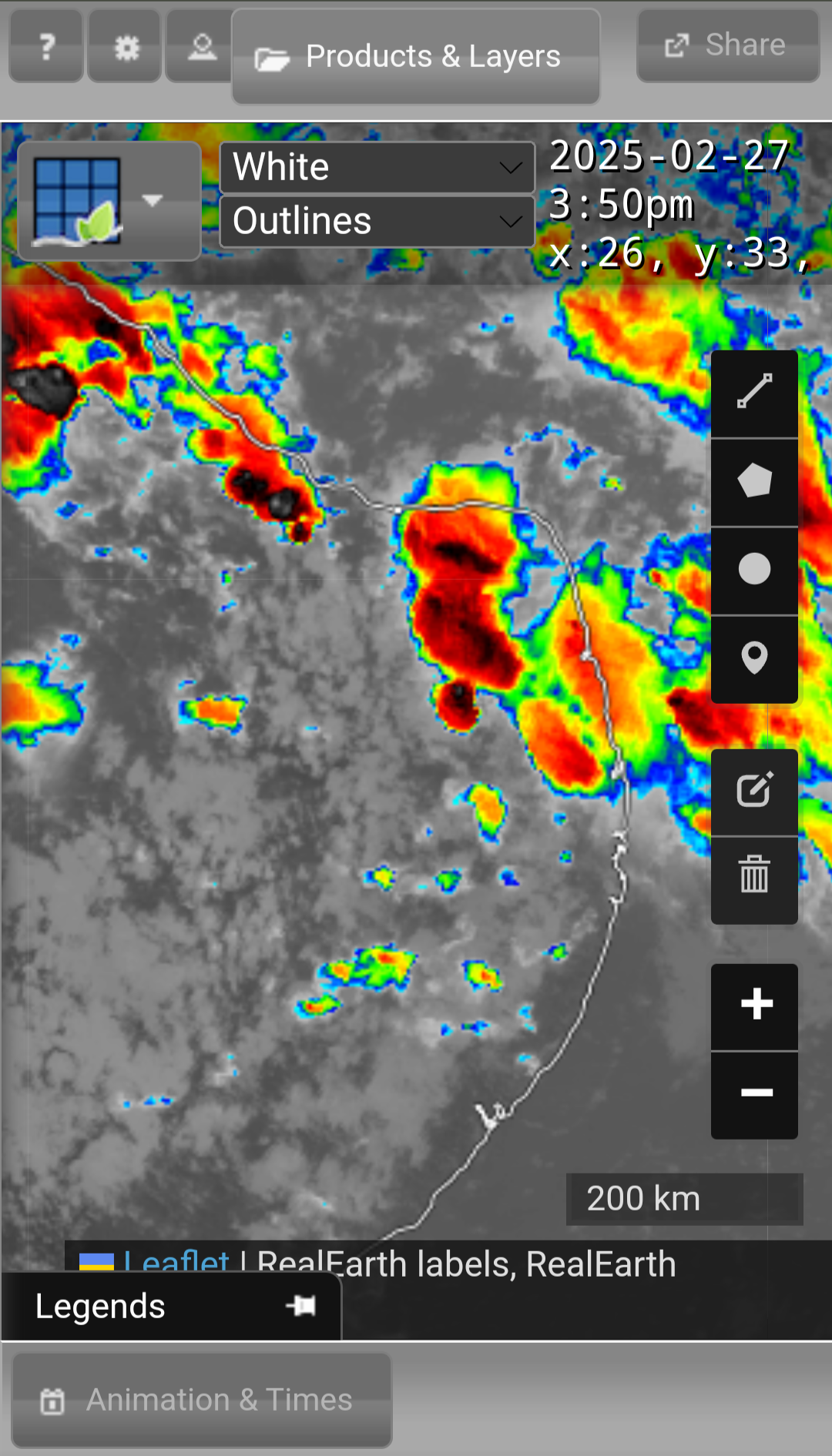This screenshot has width=832, height=1456.
Task: Open the base map selector dropdown
Action: click(x=109, y=201)
